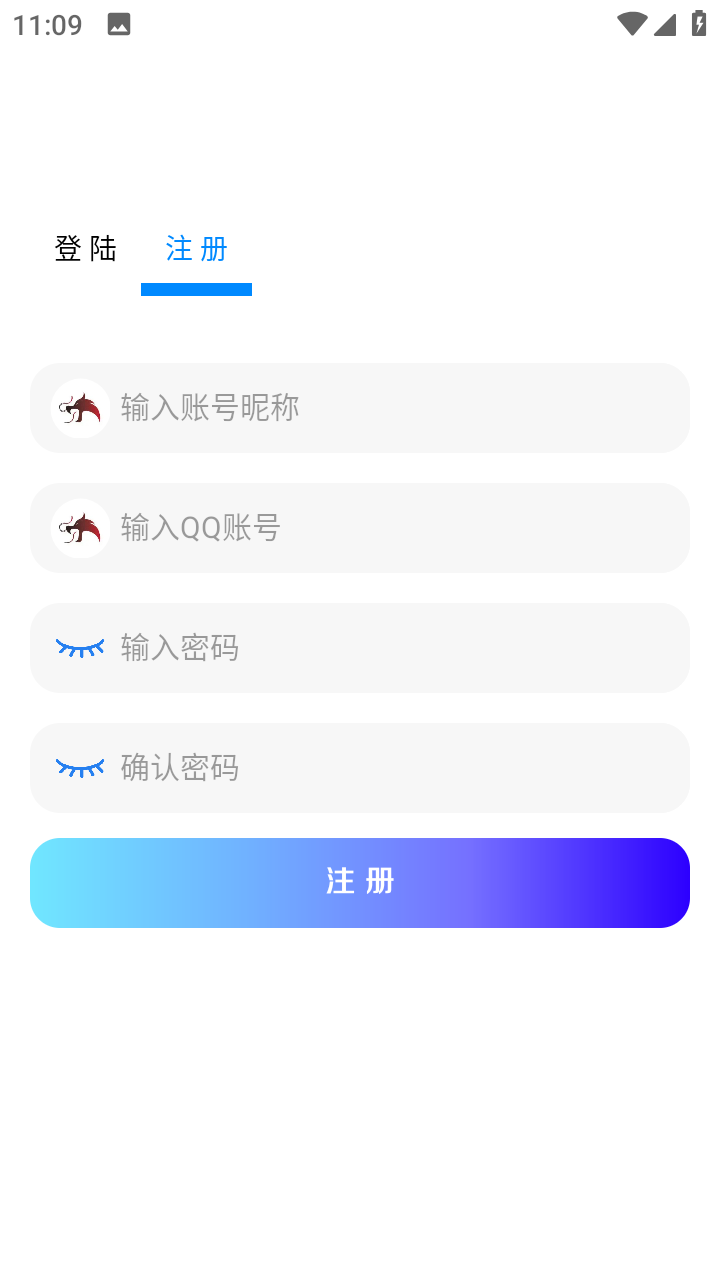
Task: Select the 注册 tab
Action: (x=196, y=249)
